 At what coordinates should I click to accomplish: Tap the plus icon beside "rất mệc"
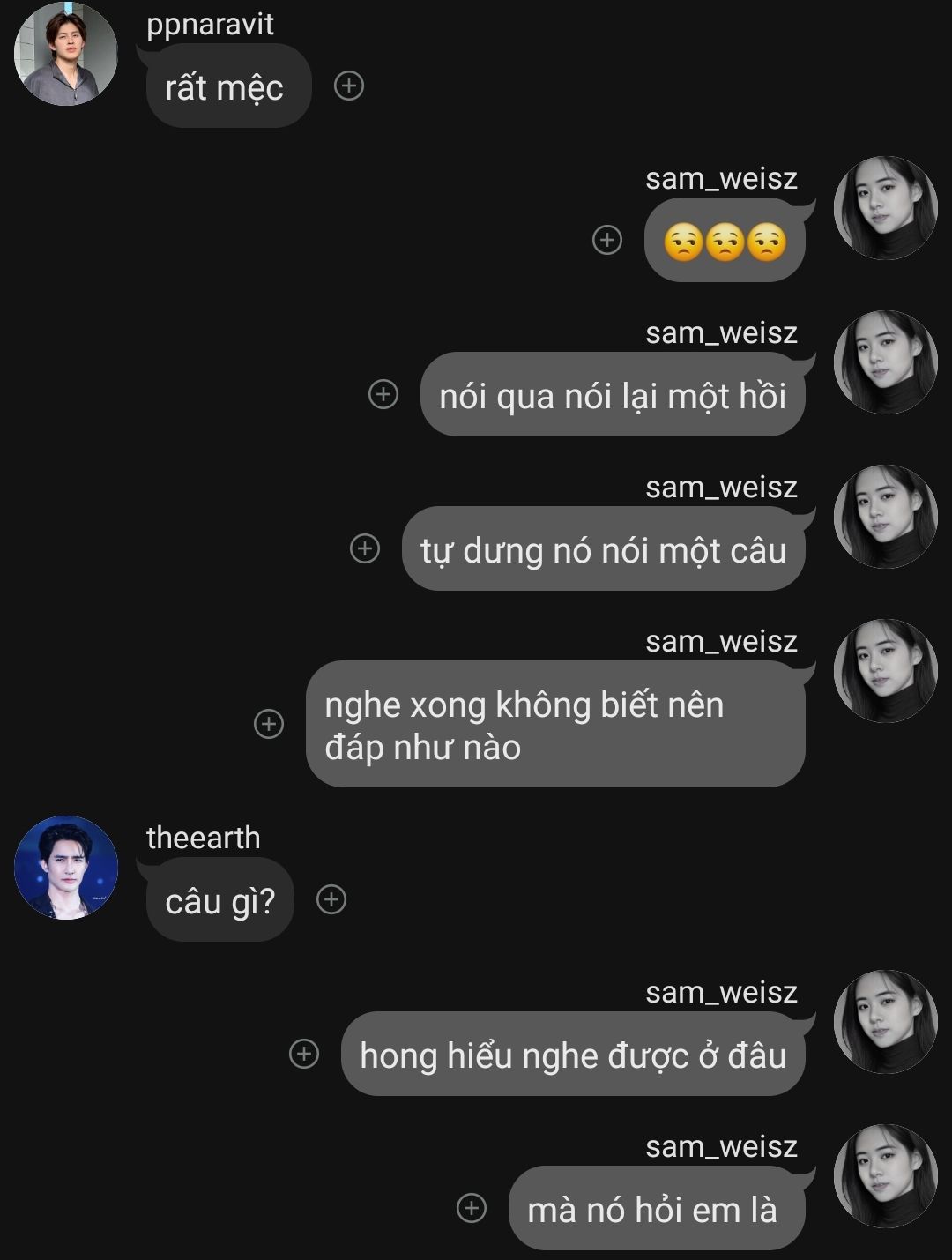pyautogui.click(x=349, y=86)
